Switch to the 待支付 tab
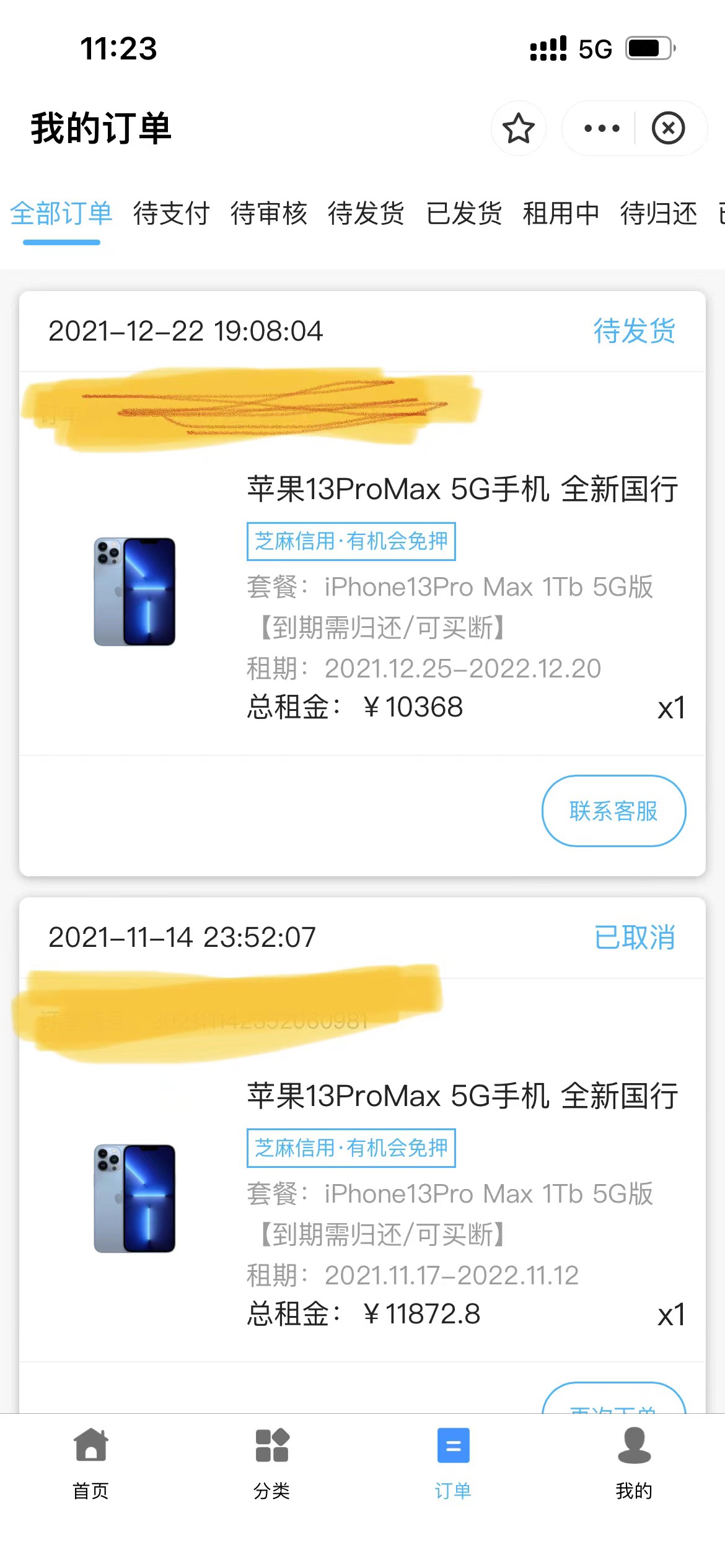 tap(171, 214)
